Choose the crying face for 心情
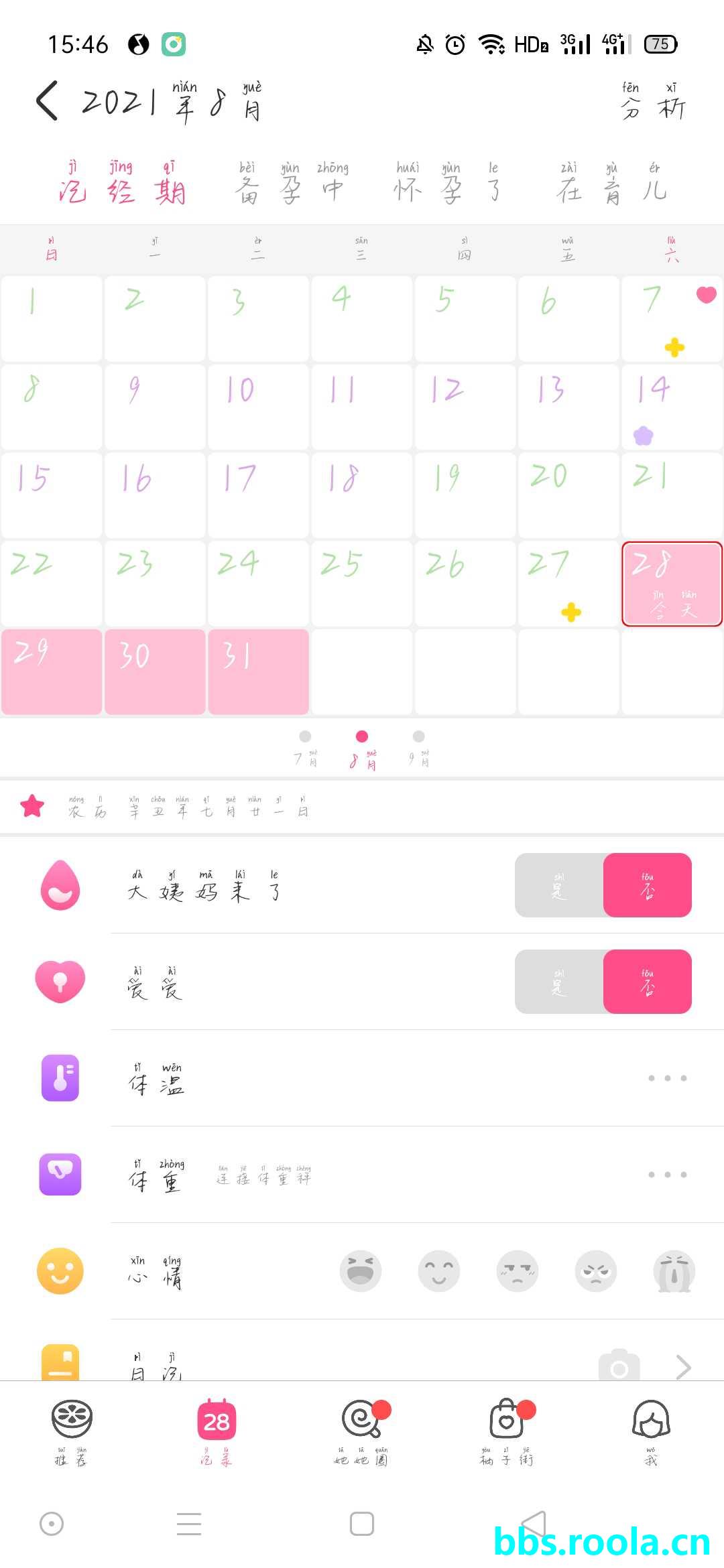This screenshot has height=1568, width=724. click(x=674, y=1271)
